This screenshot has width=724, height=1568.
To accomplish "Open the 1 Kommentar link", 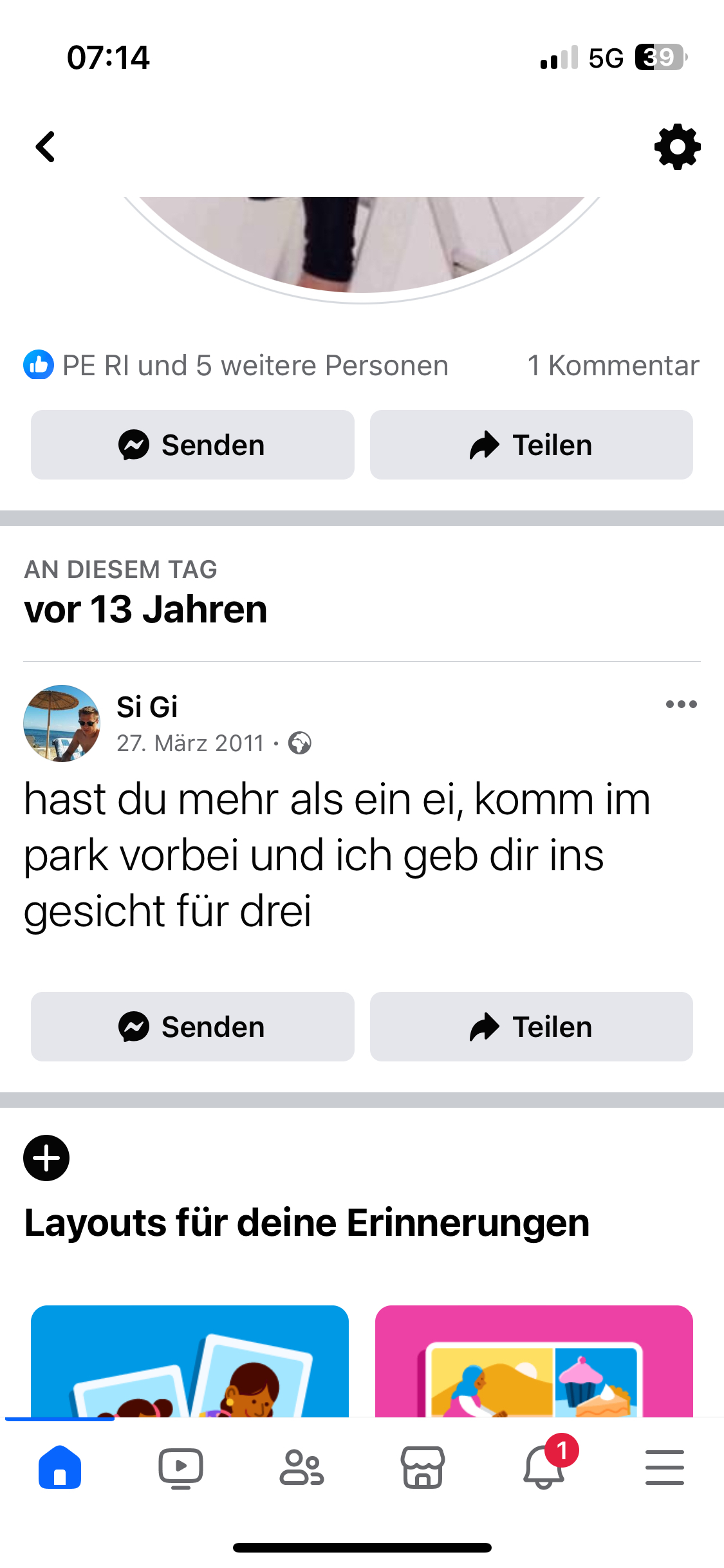I will [613, 366].
